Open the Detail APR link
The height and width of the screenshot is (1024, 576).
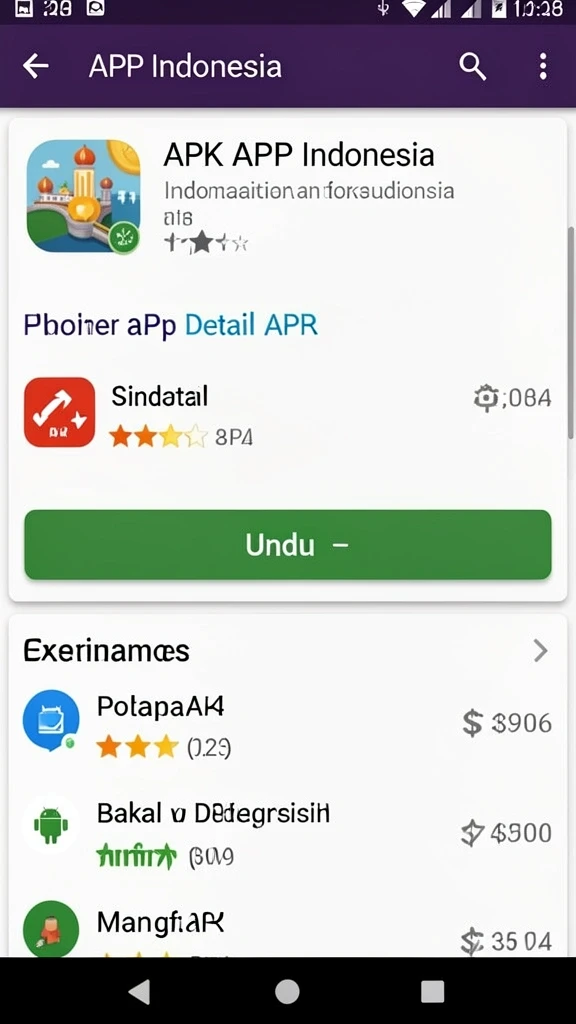pos(251,325)
